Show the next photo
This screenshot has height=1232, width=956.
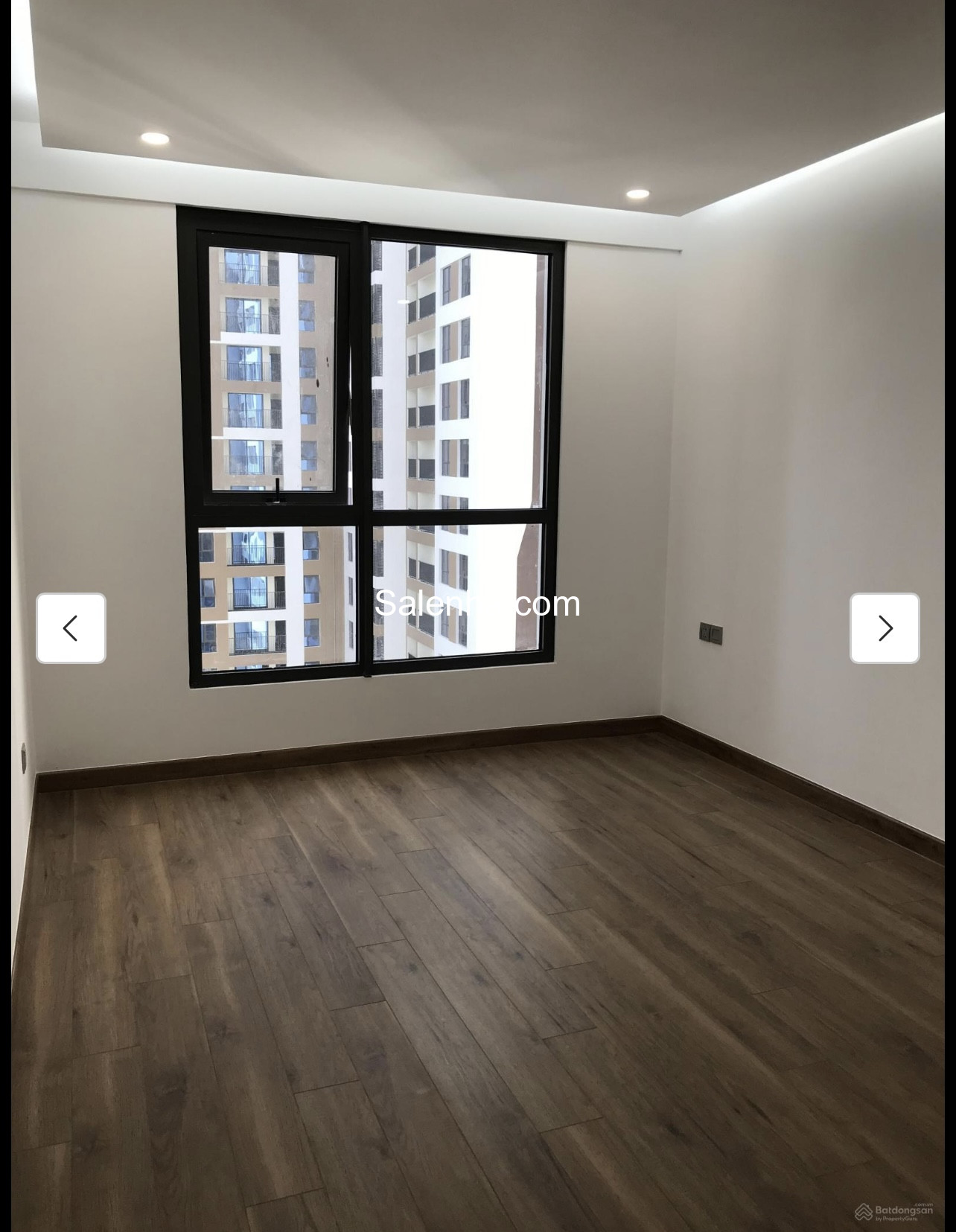[x=885, y=628]
